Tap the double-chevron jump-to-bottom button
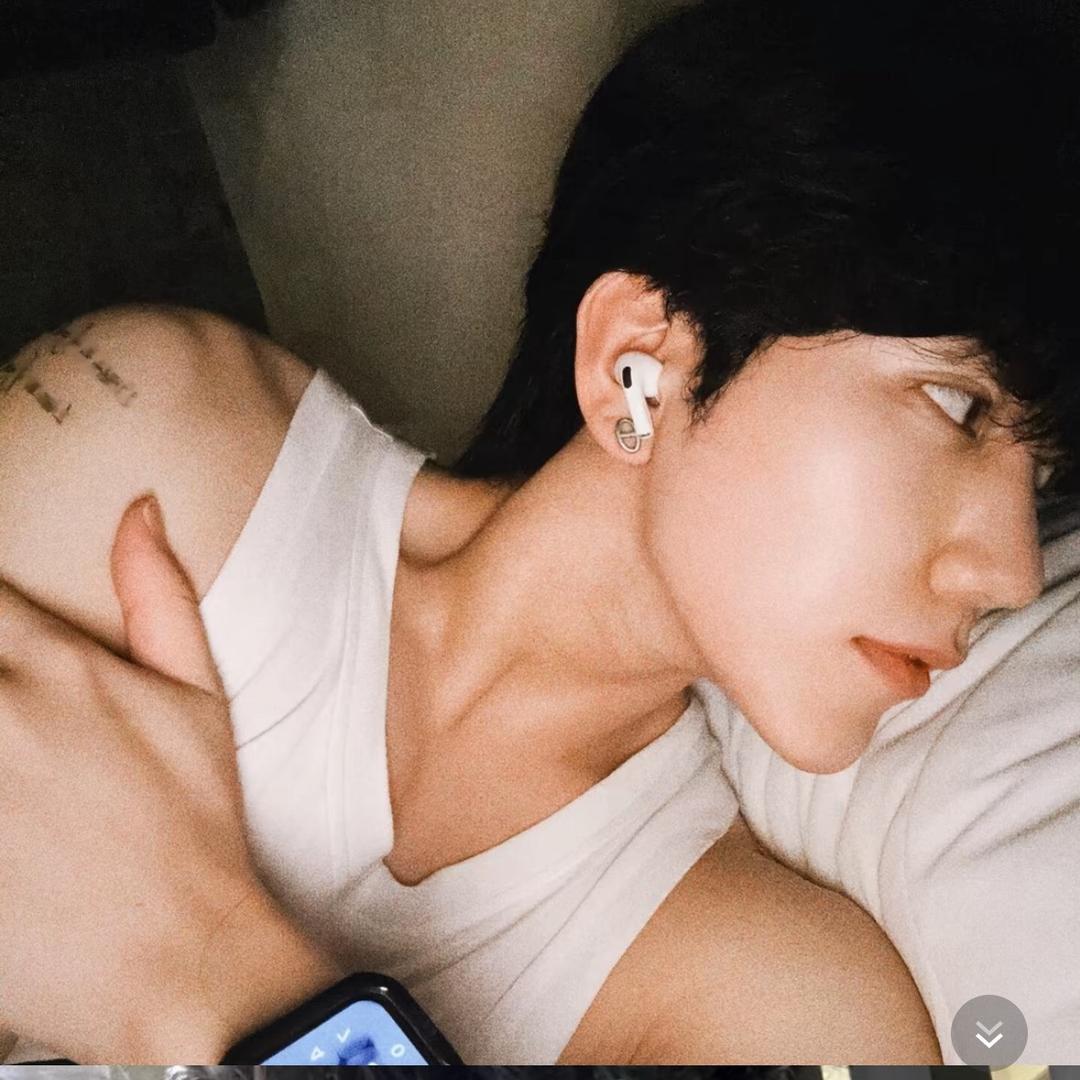Viewport: 1080px width, 1080px height. pyautogui.click(x=988, y=1033)
